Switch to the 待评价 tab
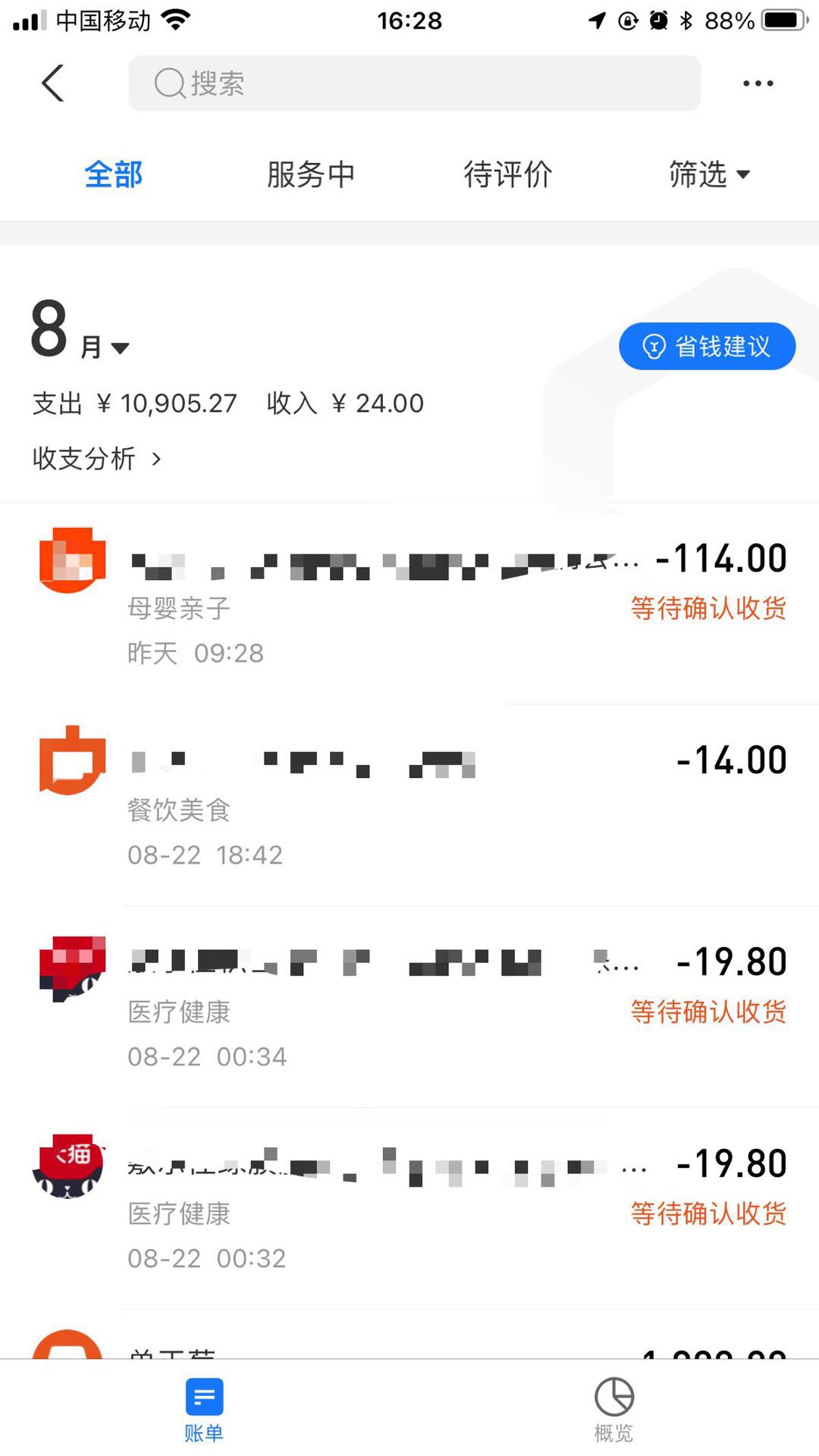Viewport: 819px width, 1456px height. point(508,174)
